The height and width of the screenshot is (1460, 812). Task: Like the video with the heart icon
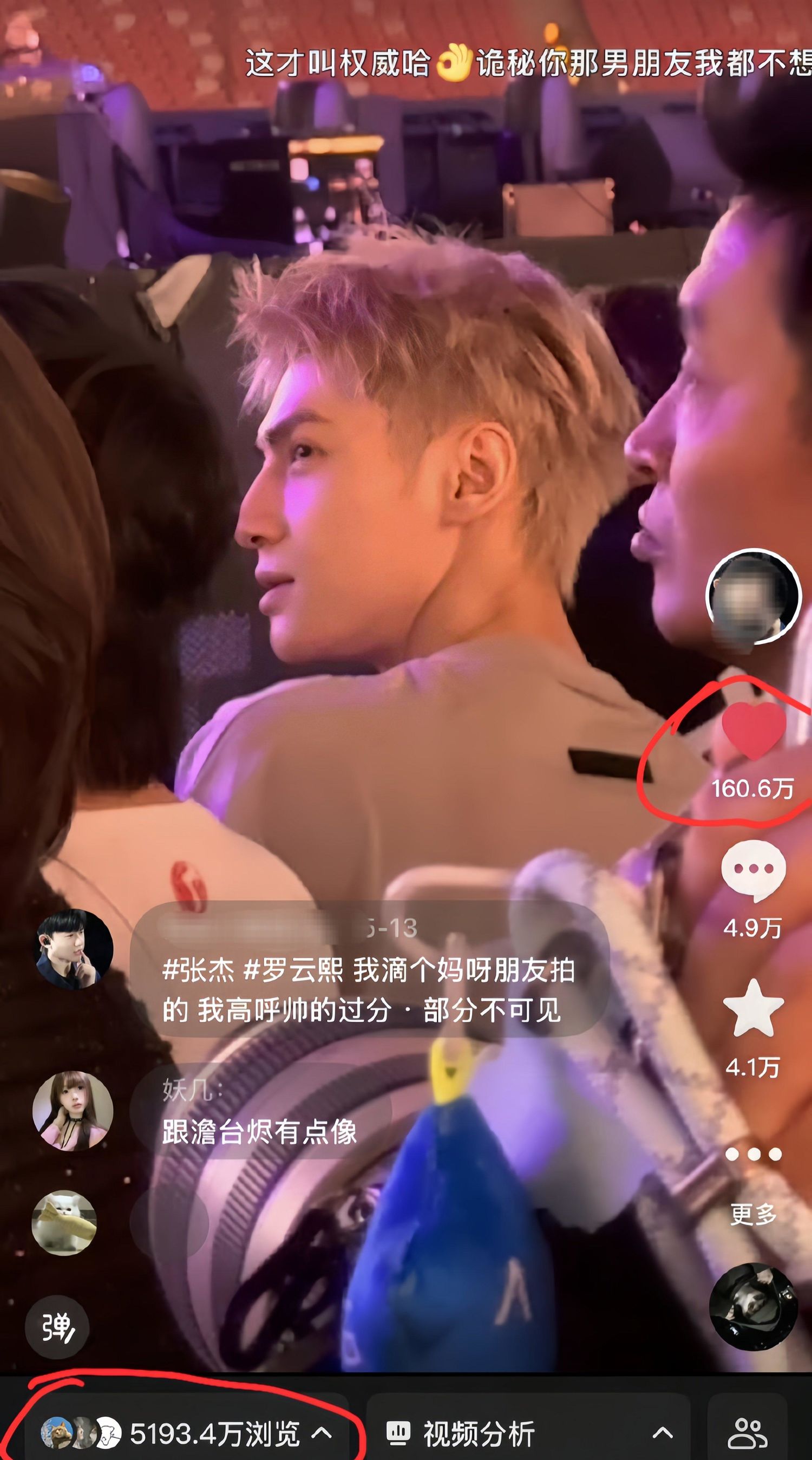(753, 731)
